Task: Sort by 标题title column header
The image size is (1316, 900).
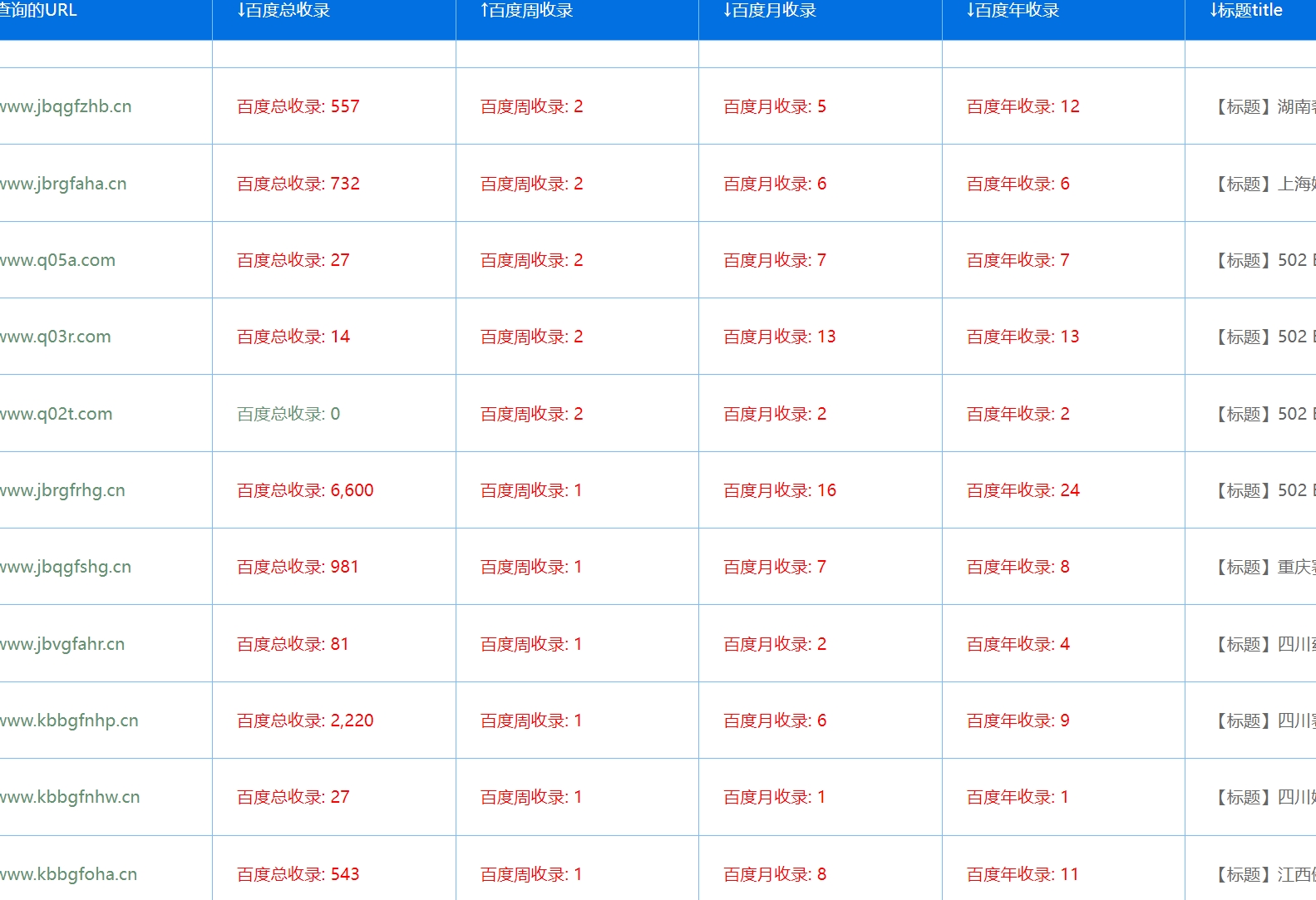Action: 1246,11
